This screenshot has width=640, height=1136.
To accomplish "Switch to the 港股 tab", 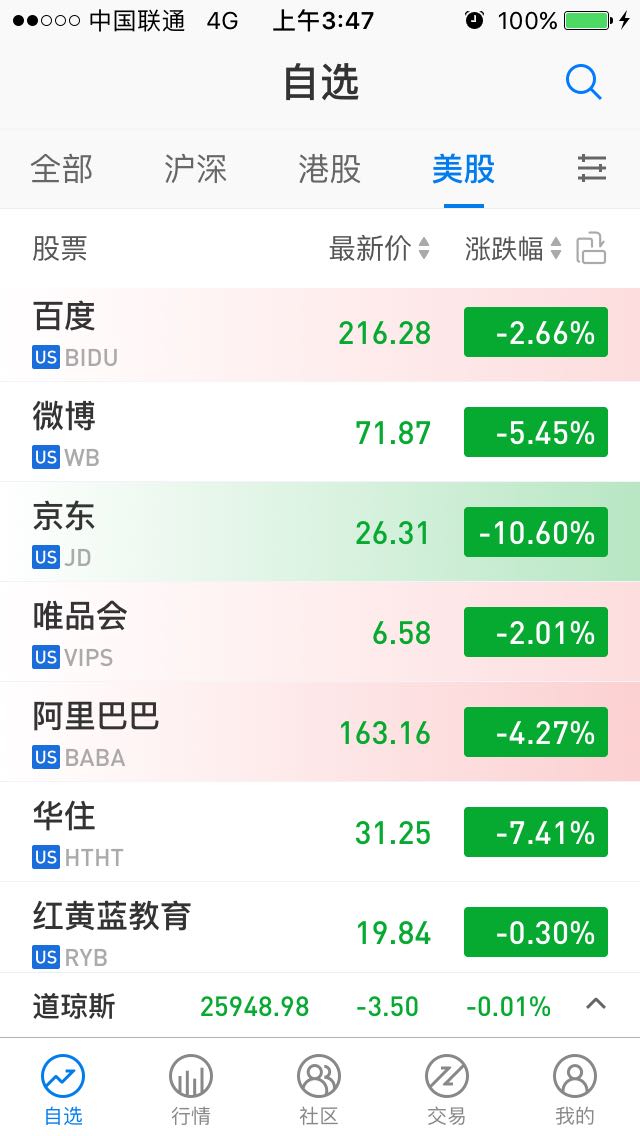I will point(329,170).
